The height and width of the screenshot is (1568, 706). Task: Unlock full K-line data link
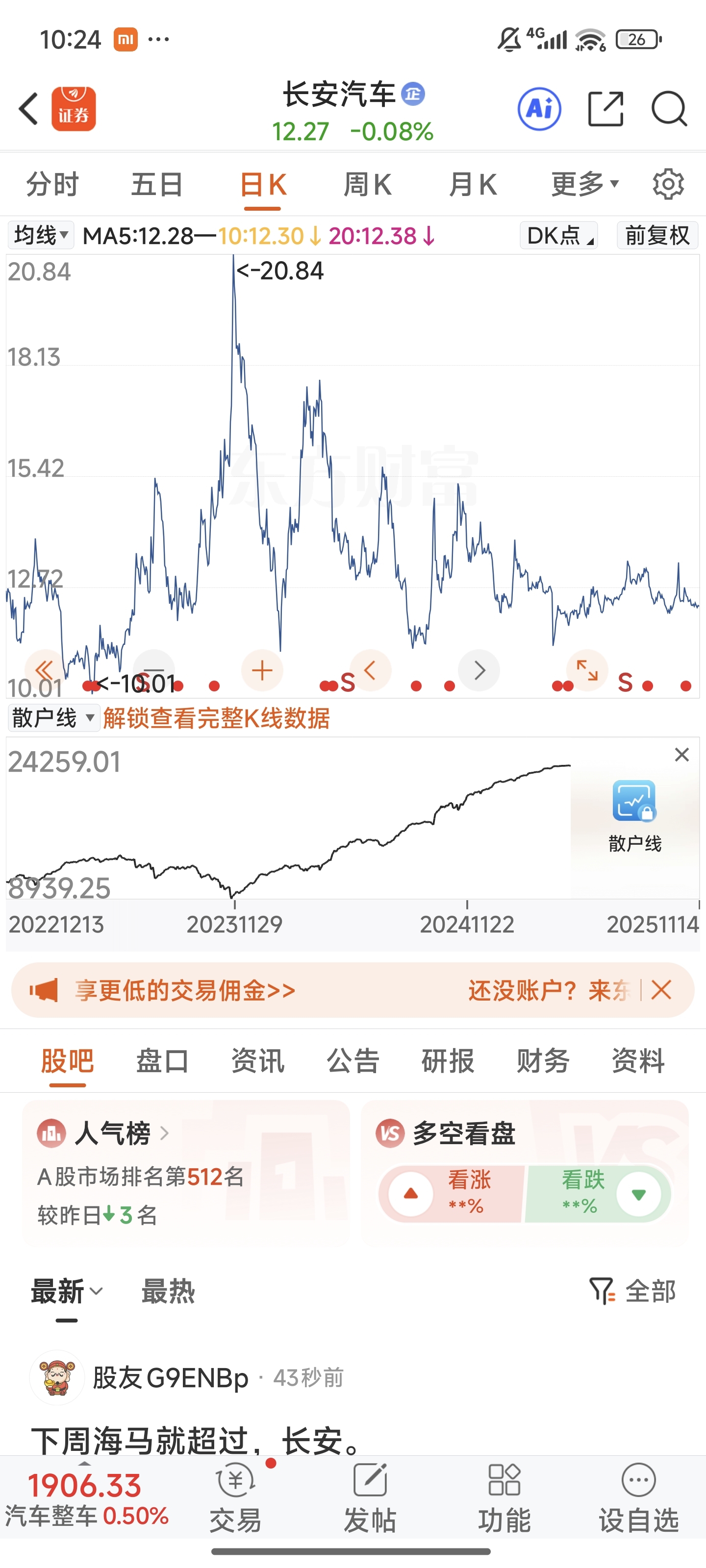point(216,718)
